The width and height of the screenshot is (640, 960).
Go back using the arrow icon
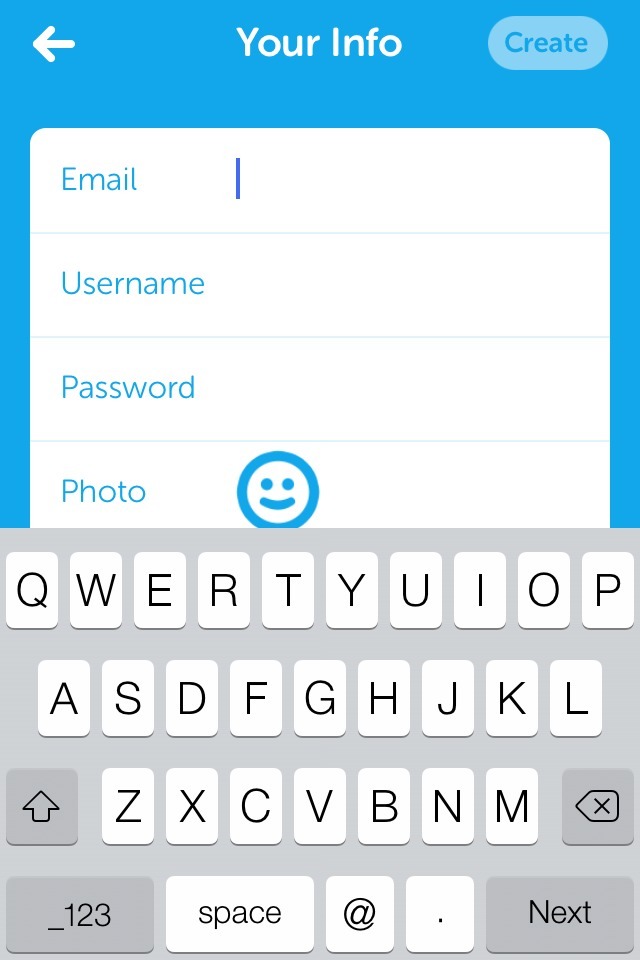(x=54, y=44)
